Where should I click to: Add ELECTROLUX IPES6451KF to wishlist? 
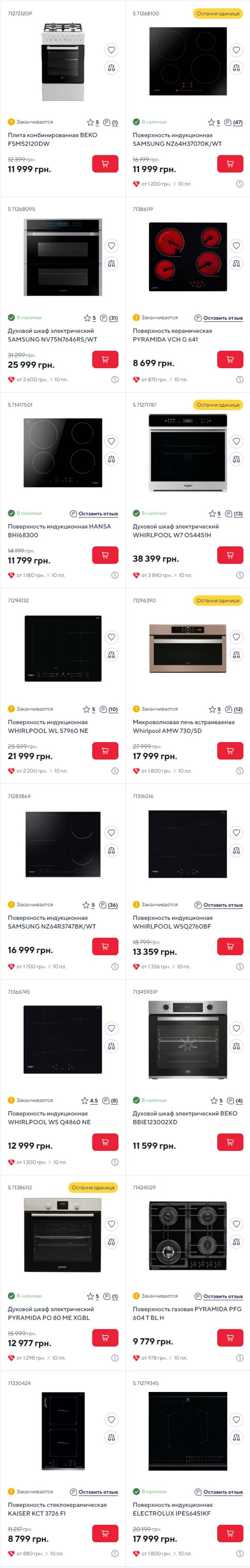coord(236,1420)
